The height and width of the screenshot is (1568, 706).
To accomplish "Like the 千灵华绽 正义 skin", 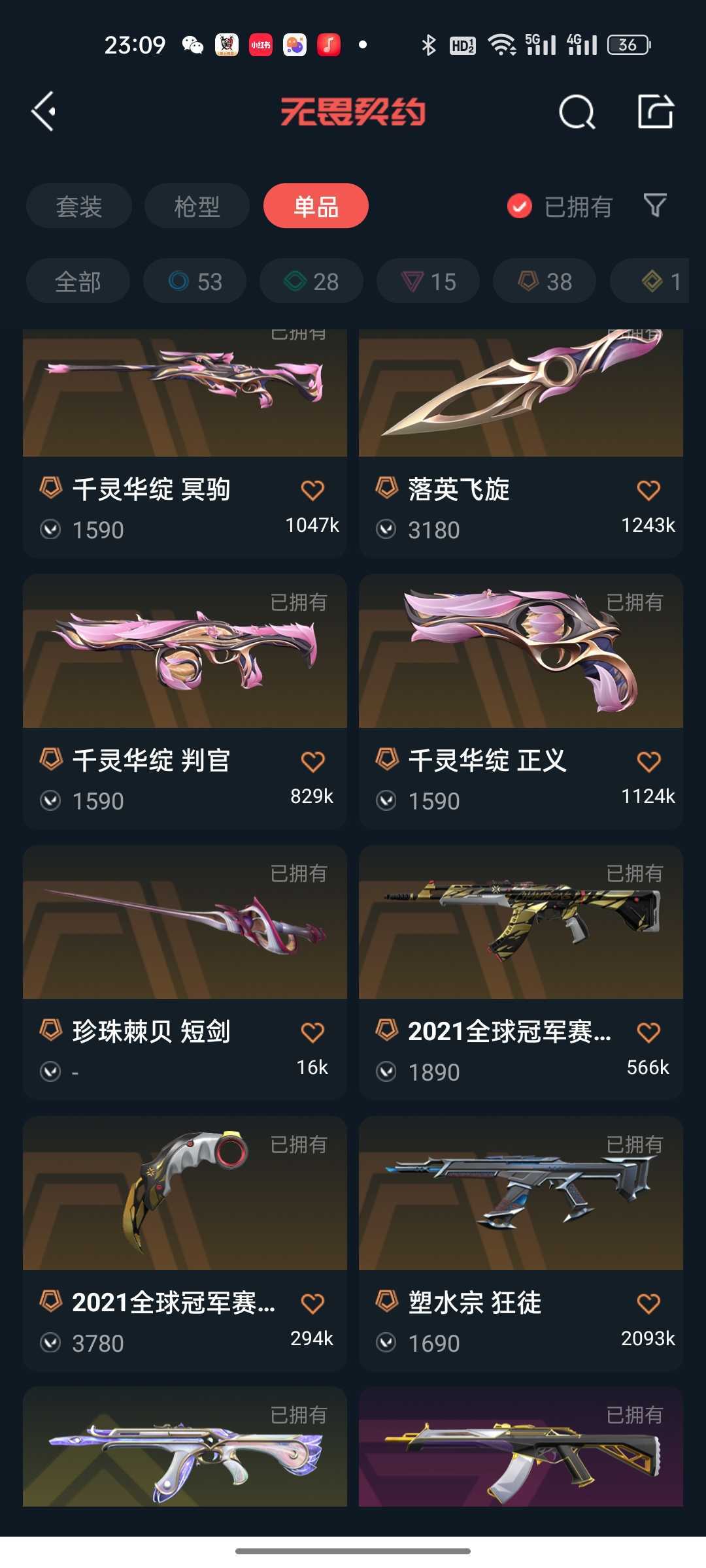I will click(648, 761).
